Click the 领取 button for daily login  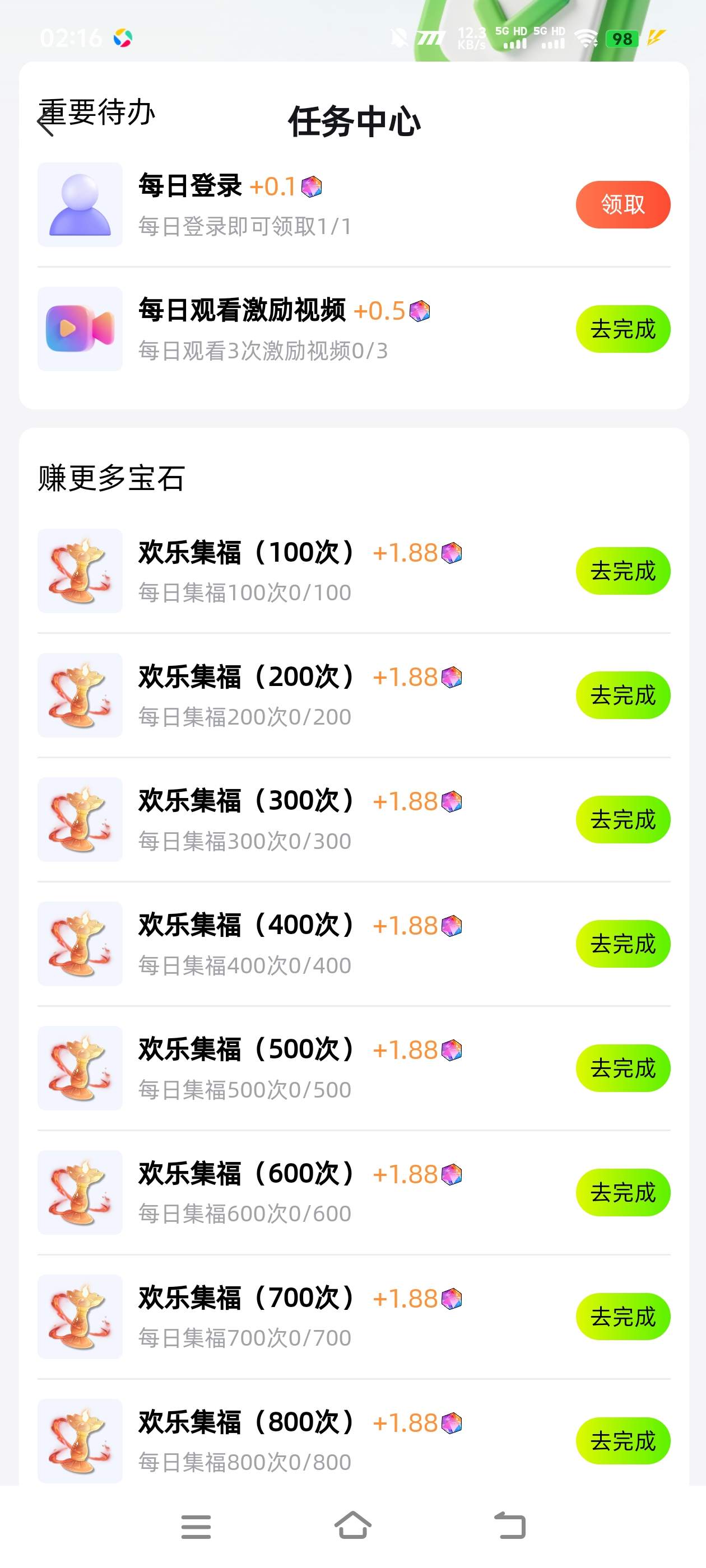623,204
